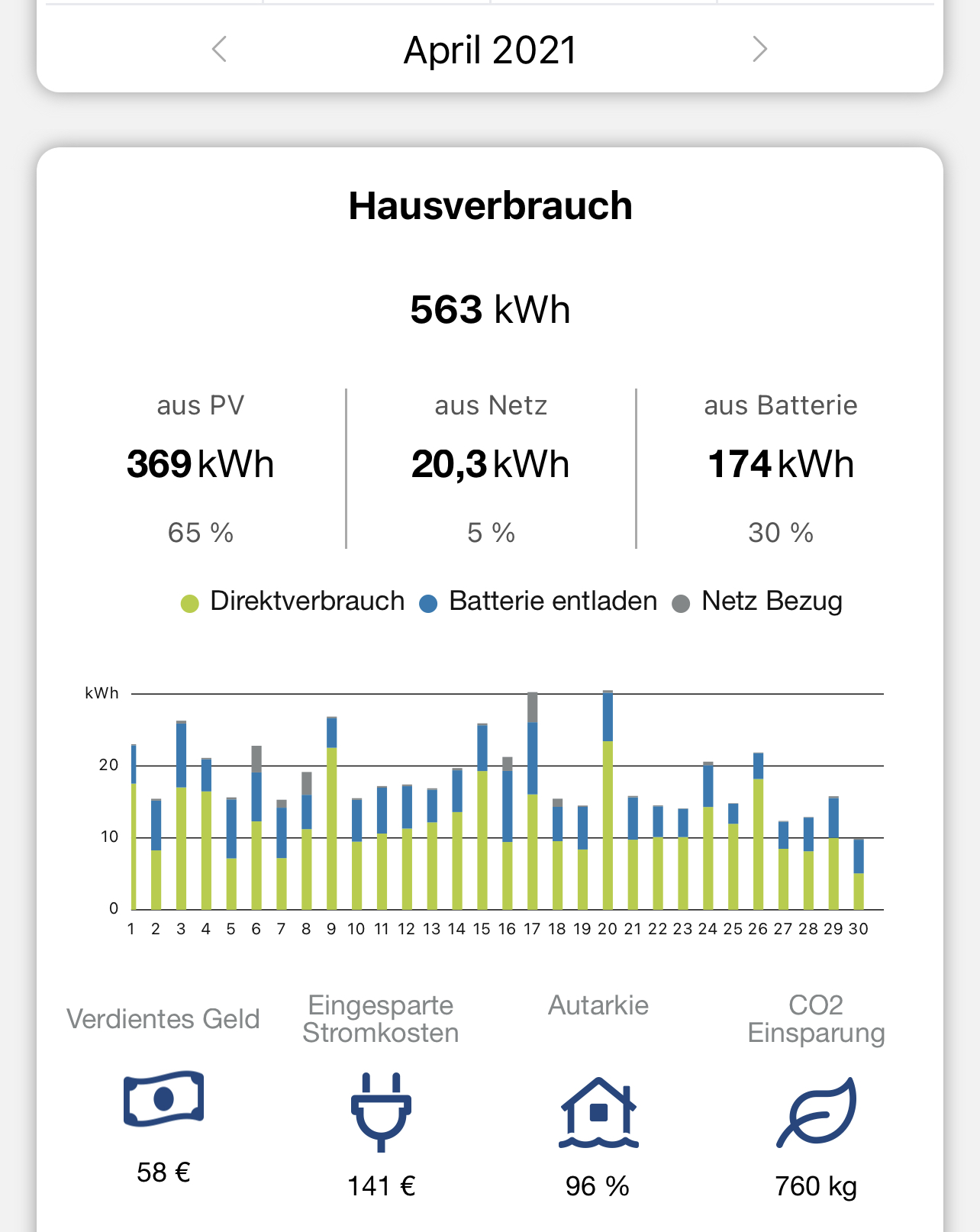This screenshot has width=980, height=1232.
Task: Toggle the Batterie entladen legend entry
Action: [x=538, y=601]
